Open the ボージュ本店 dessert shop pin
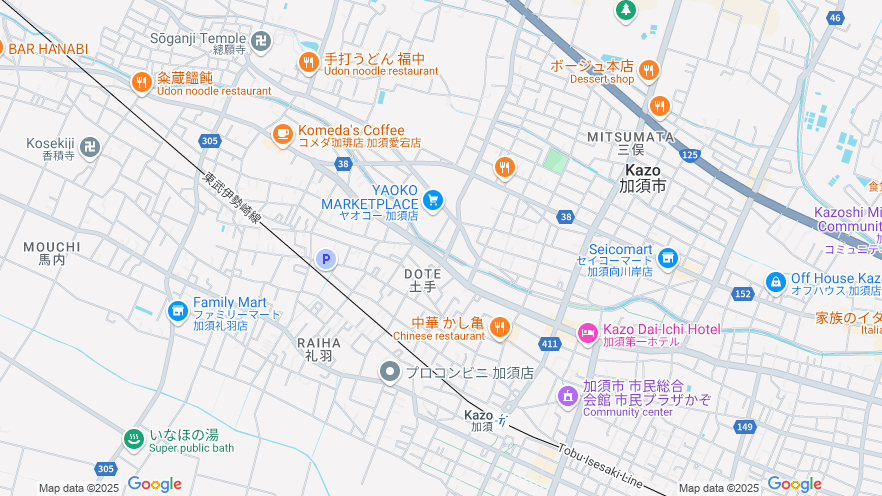Image resolution: width=882 pixels, height=496 pixels. click(649, 69)
